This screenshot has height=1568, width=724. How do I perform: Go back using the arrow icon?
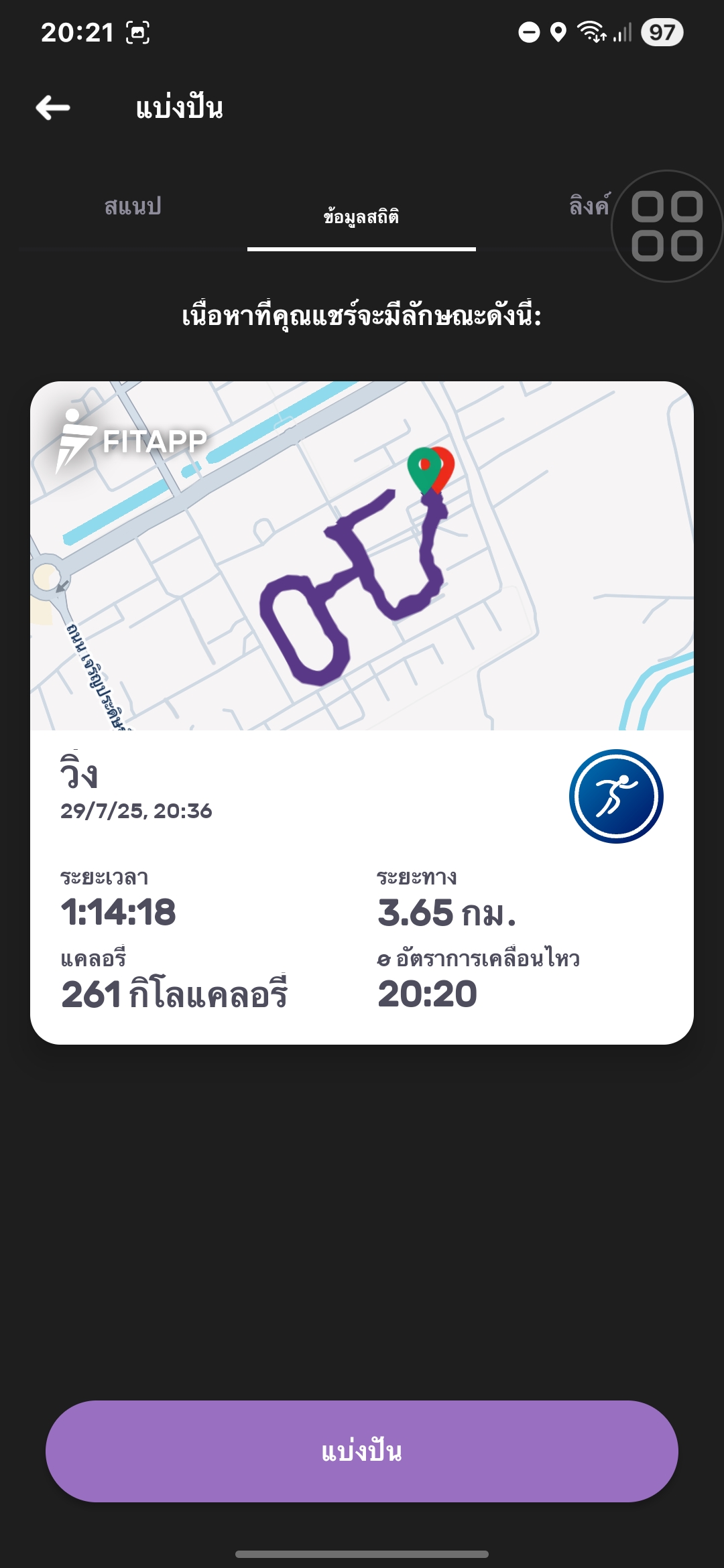point(53,107)
